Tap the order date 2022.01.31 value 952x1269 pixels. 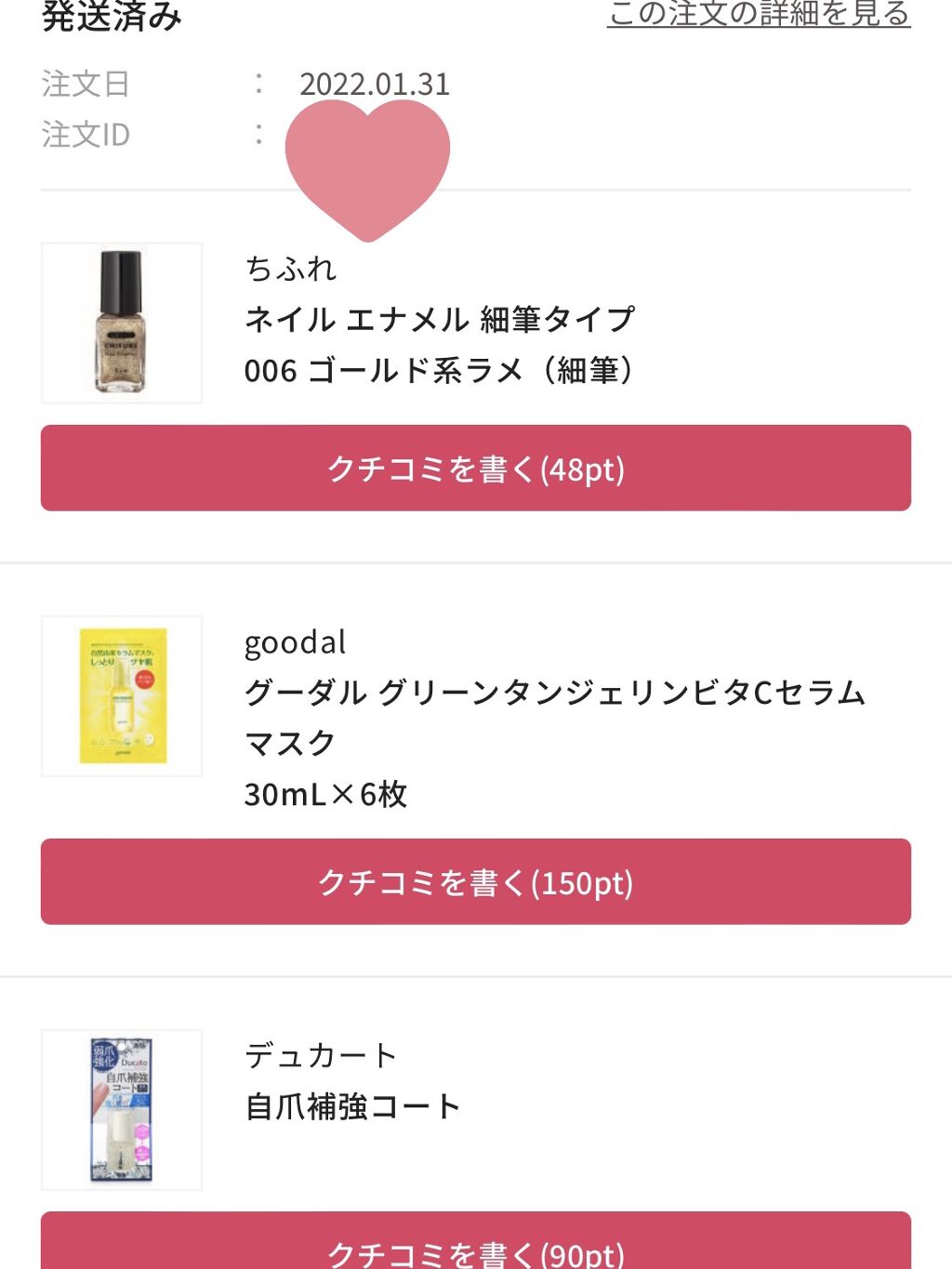coord(375,84)
